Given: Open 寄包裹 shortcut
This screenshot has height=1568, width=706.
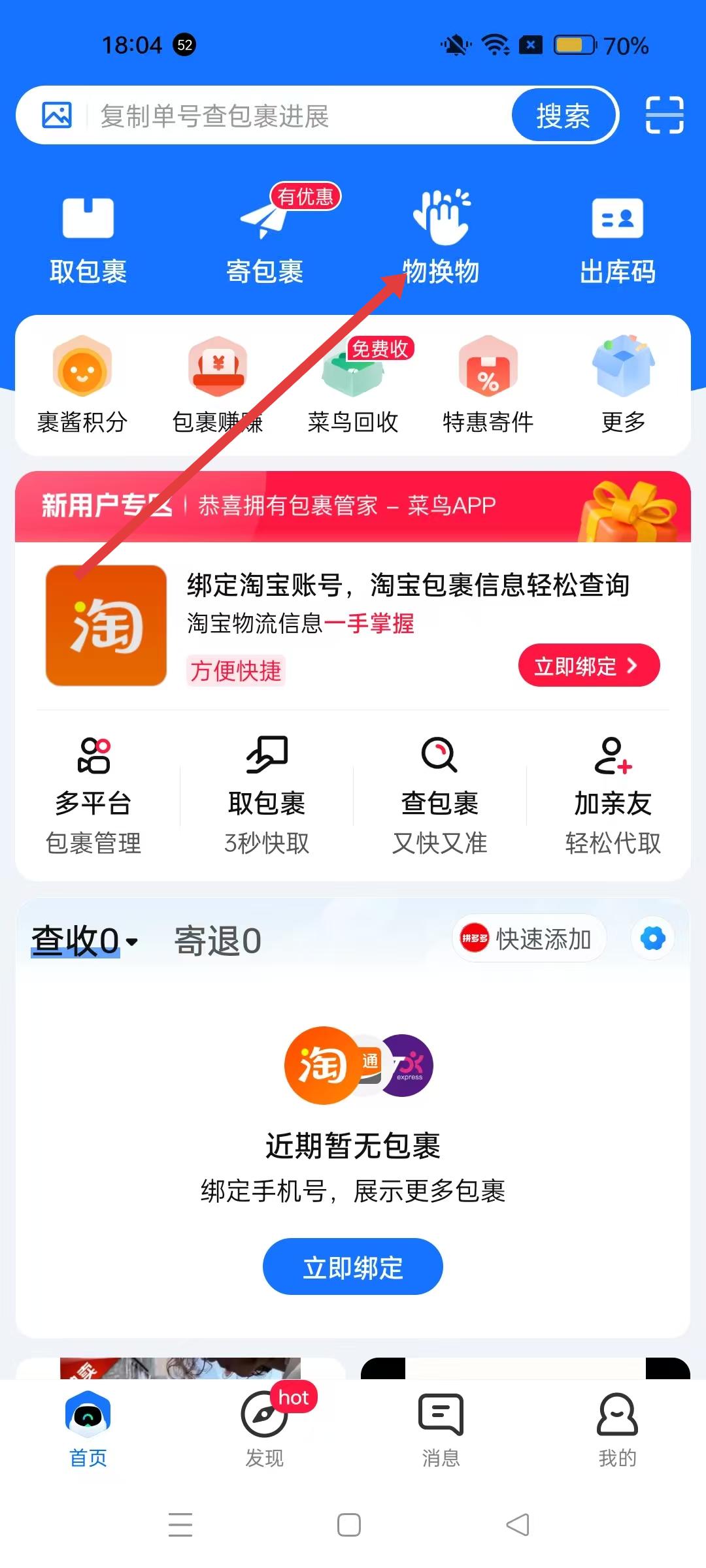Looking at the screenshot, I should point(265,238).
